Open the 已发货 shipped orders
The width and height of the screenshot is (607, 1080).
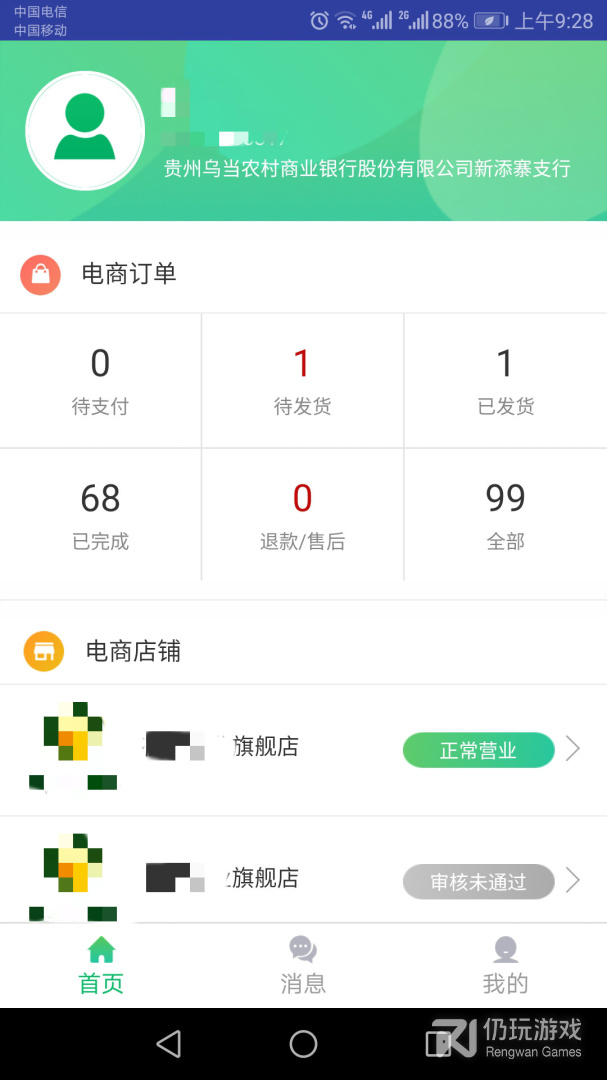[505, 381]
